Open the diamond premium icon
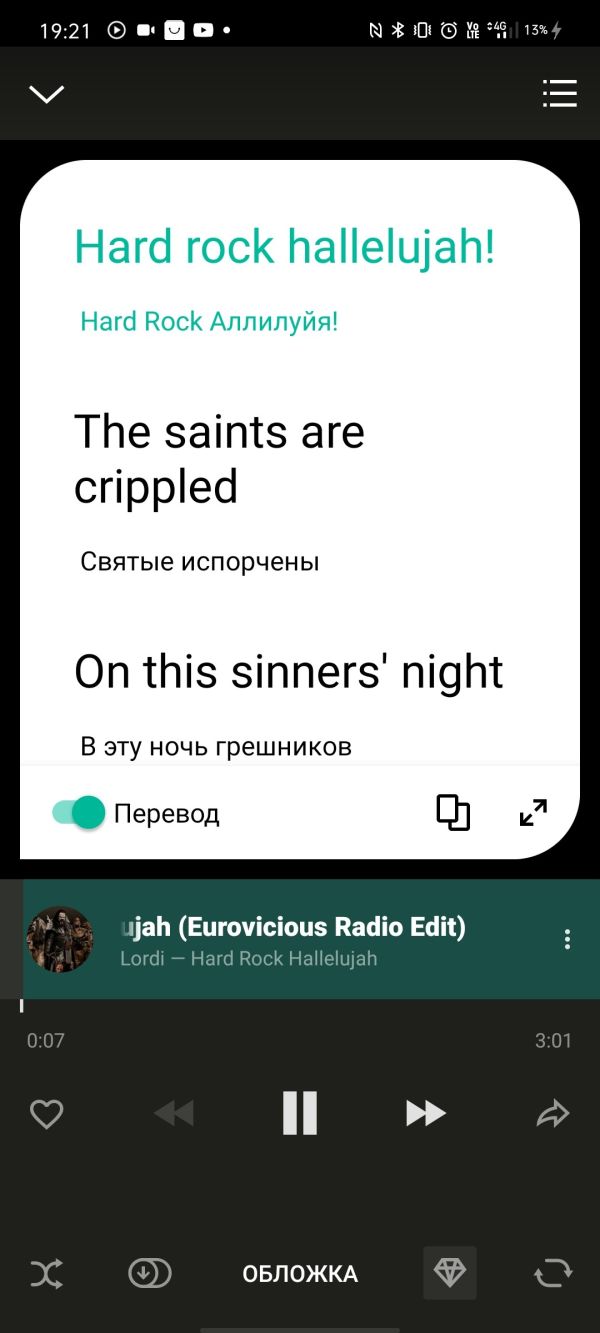This screenshot has height=1333, width=600. coord(449,1273)
